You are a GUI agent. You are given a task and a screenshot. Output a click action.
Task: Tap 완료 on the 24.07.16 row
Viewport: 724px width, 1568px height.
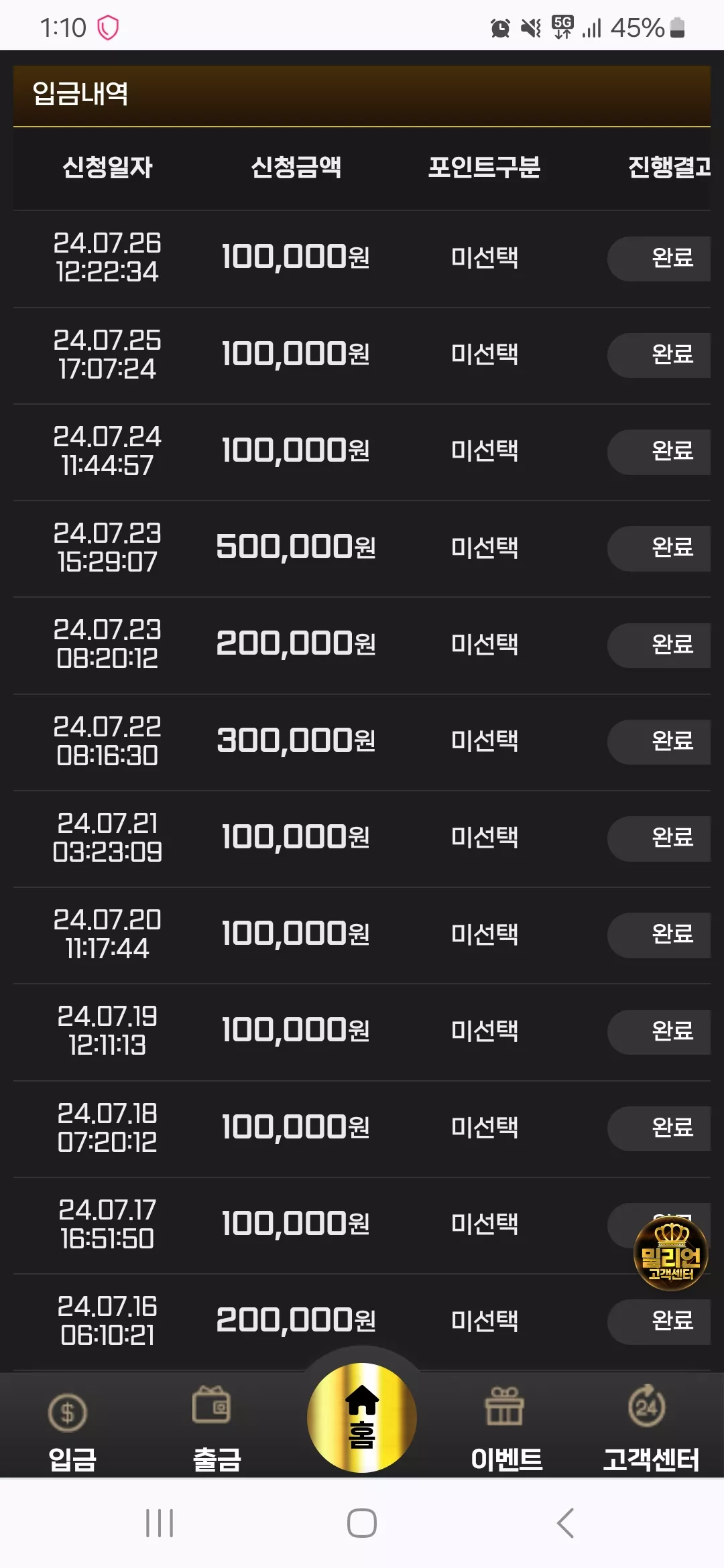point(659,1321)
